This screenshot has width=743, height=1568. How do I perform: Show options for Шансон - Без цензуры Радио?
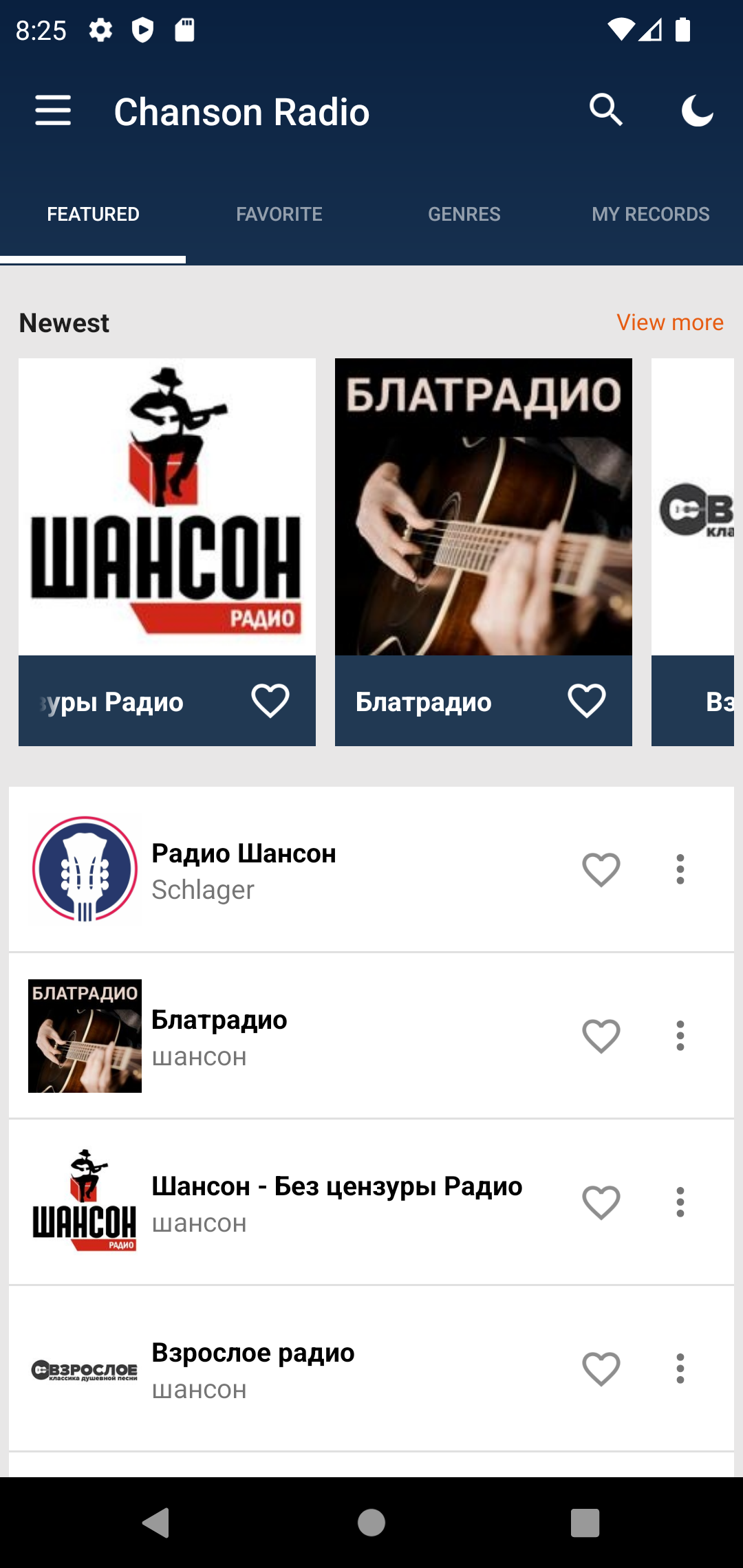680,1202
